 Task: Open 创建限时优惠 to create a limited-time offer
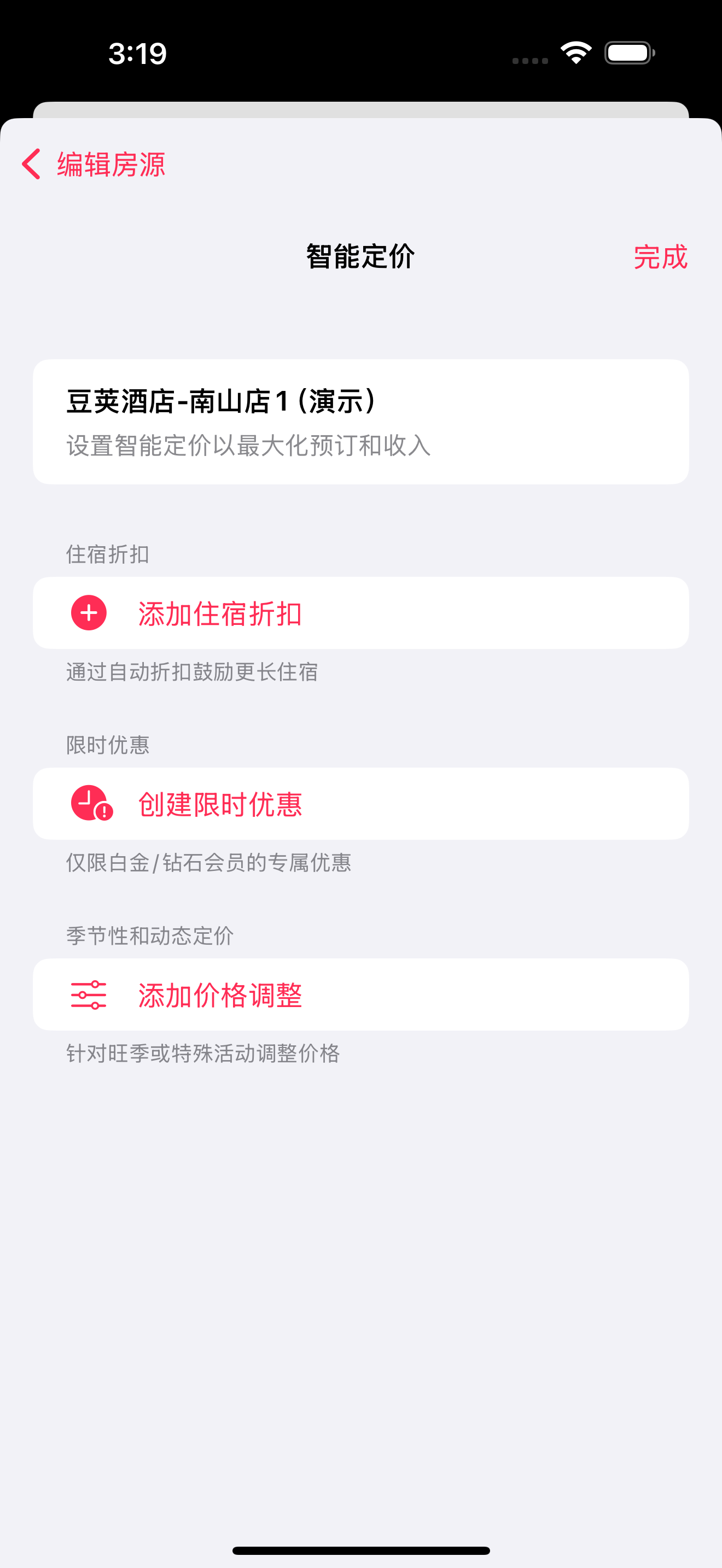(360, 804)
